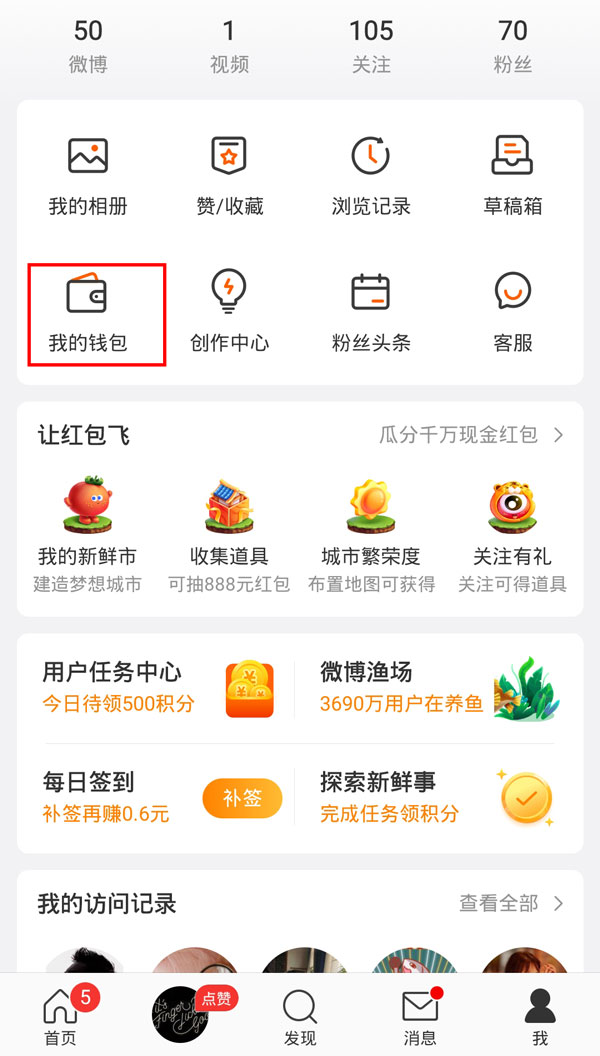Open 我的钱包 wallet
The height and width of the screenshot is (1056, 600).
coord(88,314)
